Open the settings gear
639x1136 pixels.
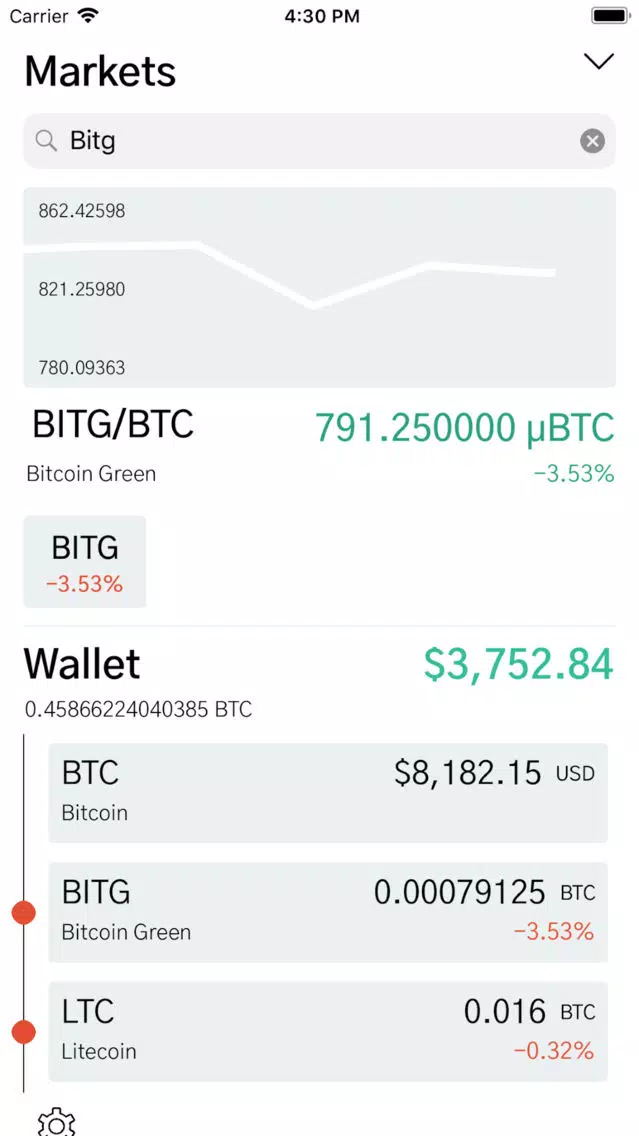coord(57,1121)
